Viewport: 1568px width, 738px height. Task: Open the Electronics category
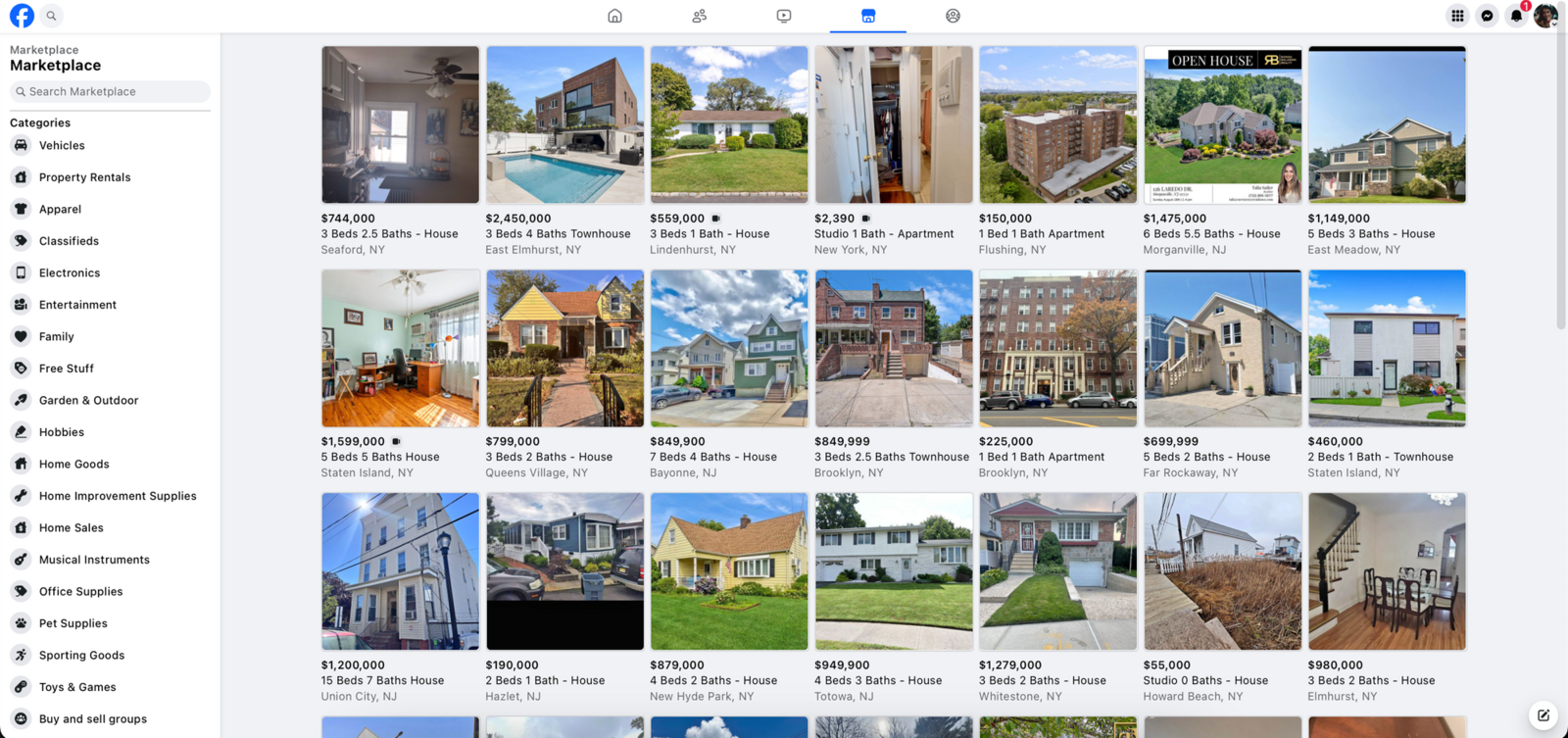click(69, 272)
